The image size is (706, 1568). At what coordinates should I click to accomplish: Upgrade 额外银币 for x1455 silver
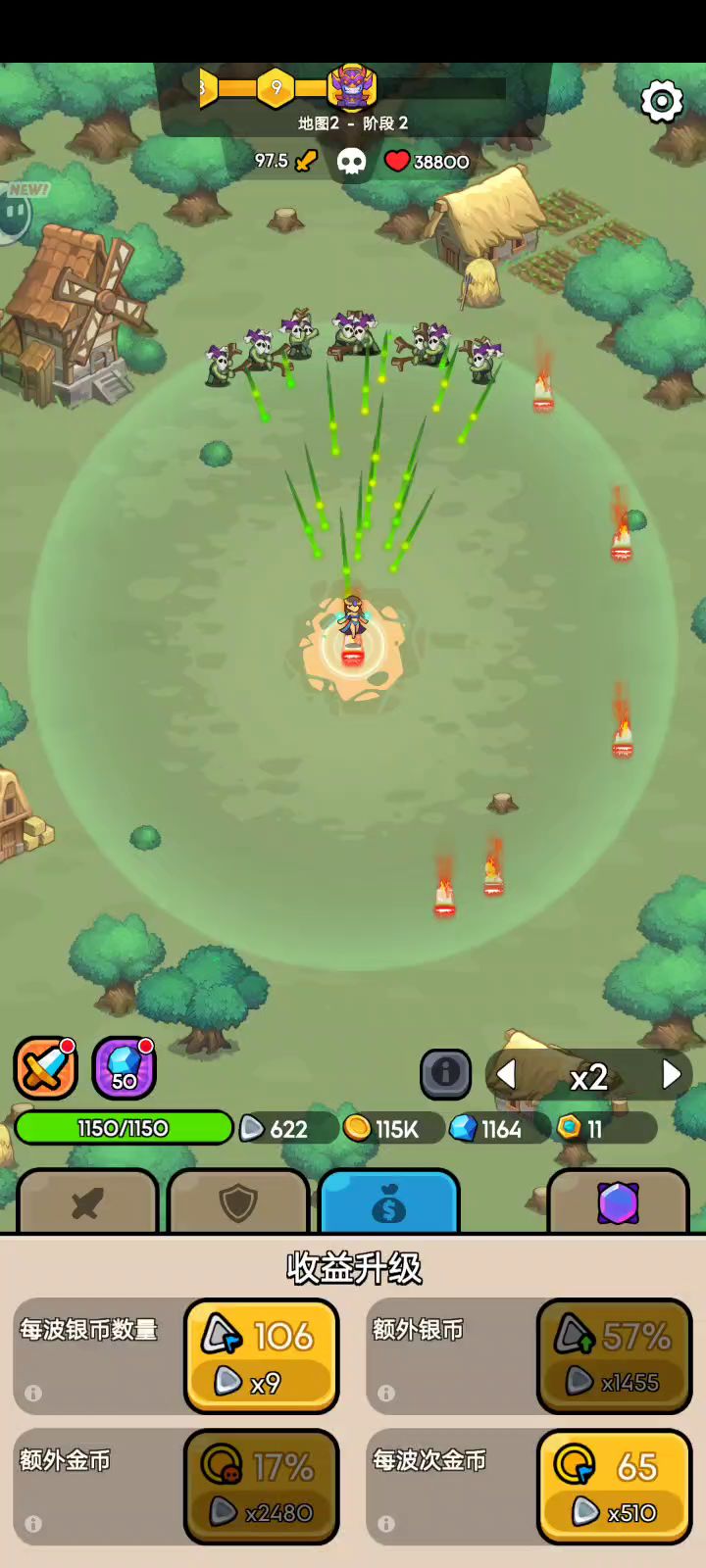(615, 1357)
